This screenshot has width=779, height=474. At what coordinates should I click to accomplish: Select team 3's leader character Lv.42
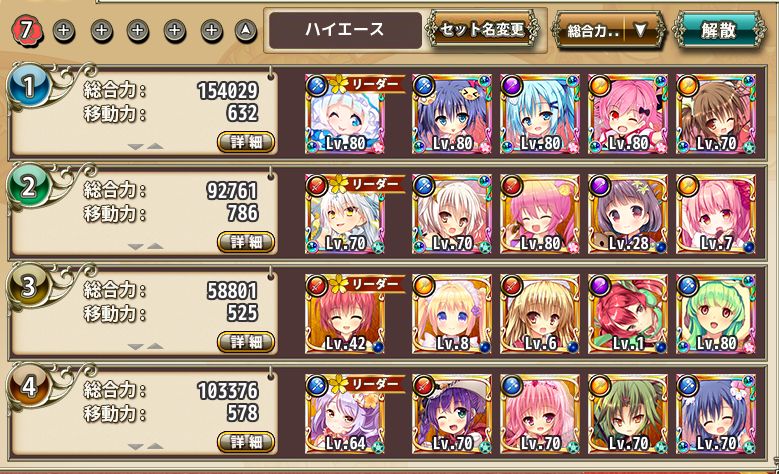[345, 314]
